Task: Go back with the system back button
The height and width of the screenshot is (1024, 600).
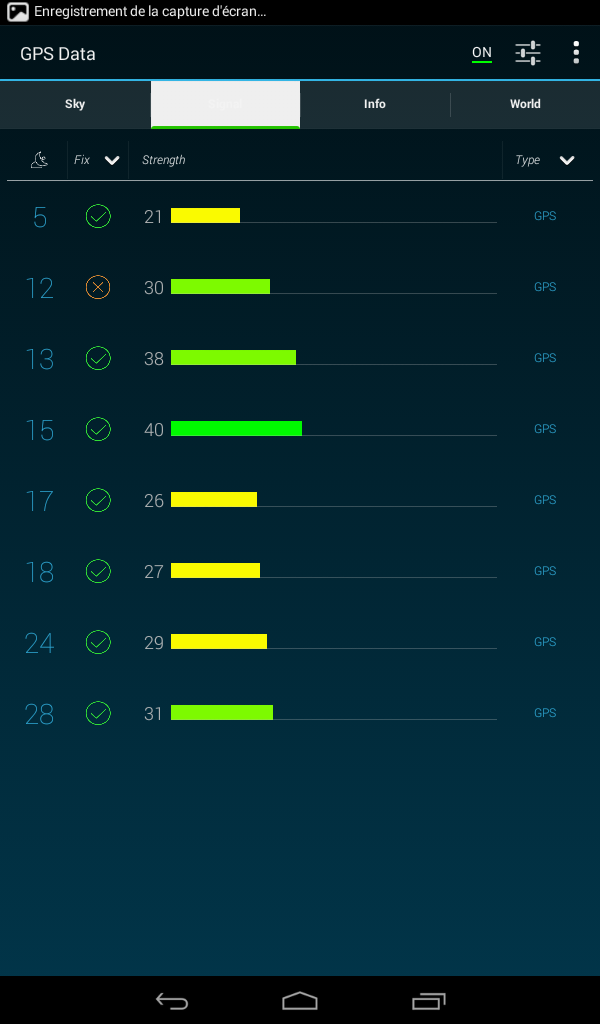Action: (x=172, y=1000)
